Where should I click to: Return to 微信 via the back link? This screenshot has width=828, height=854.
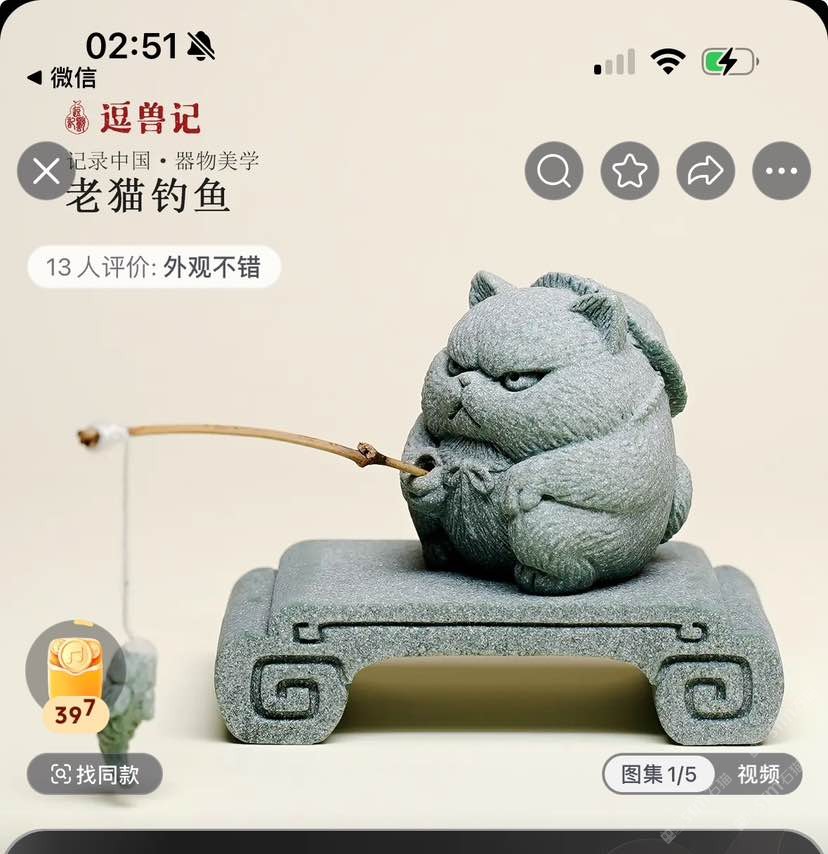tap(62, 77)
